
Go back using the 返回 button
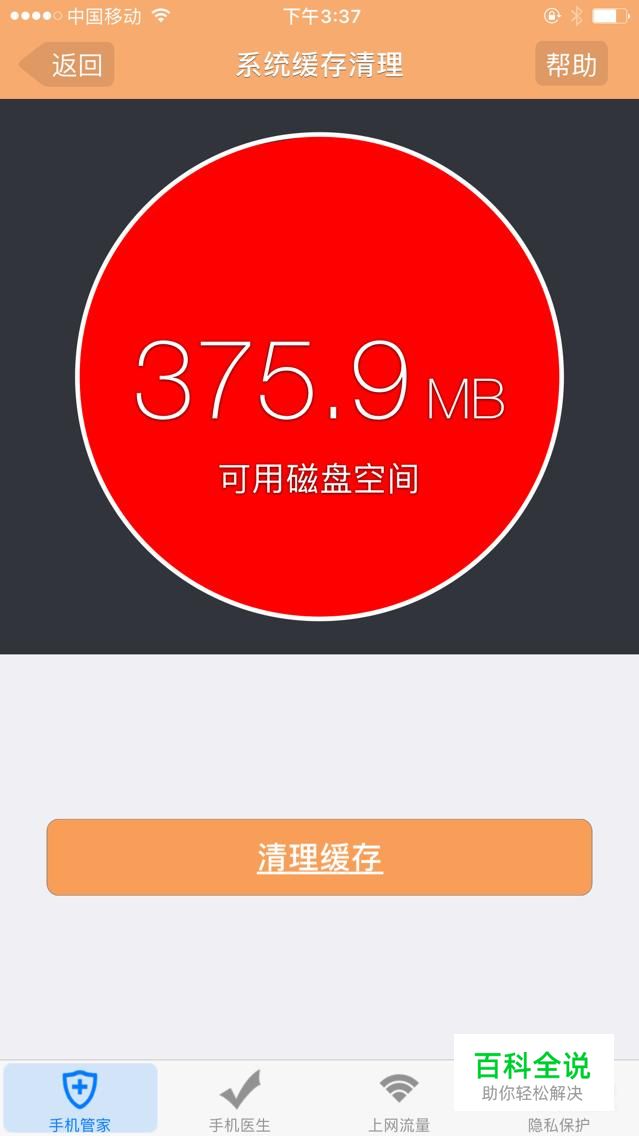(67, 64)
